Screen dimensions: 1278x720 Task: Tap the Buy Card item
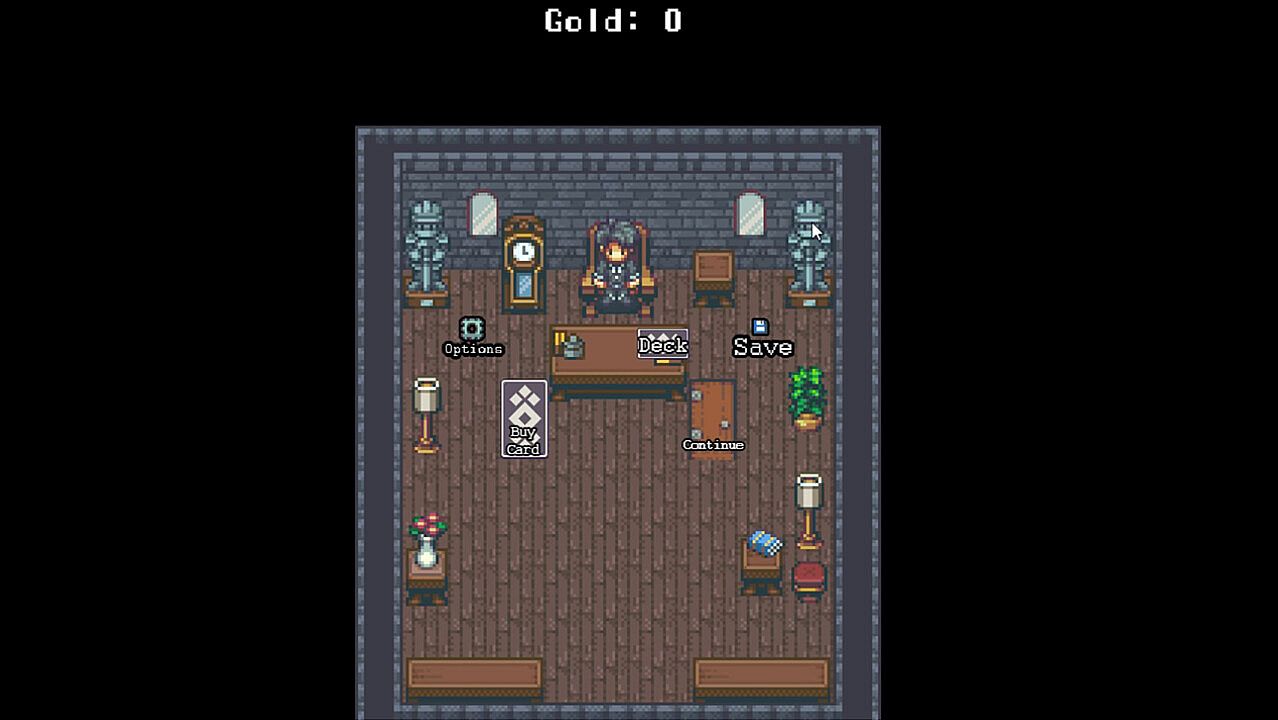pyautogui.click(x=524, y=419)
